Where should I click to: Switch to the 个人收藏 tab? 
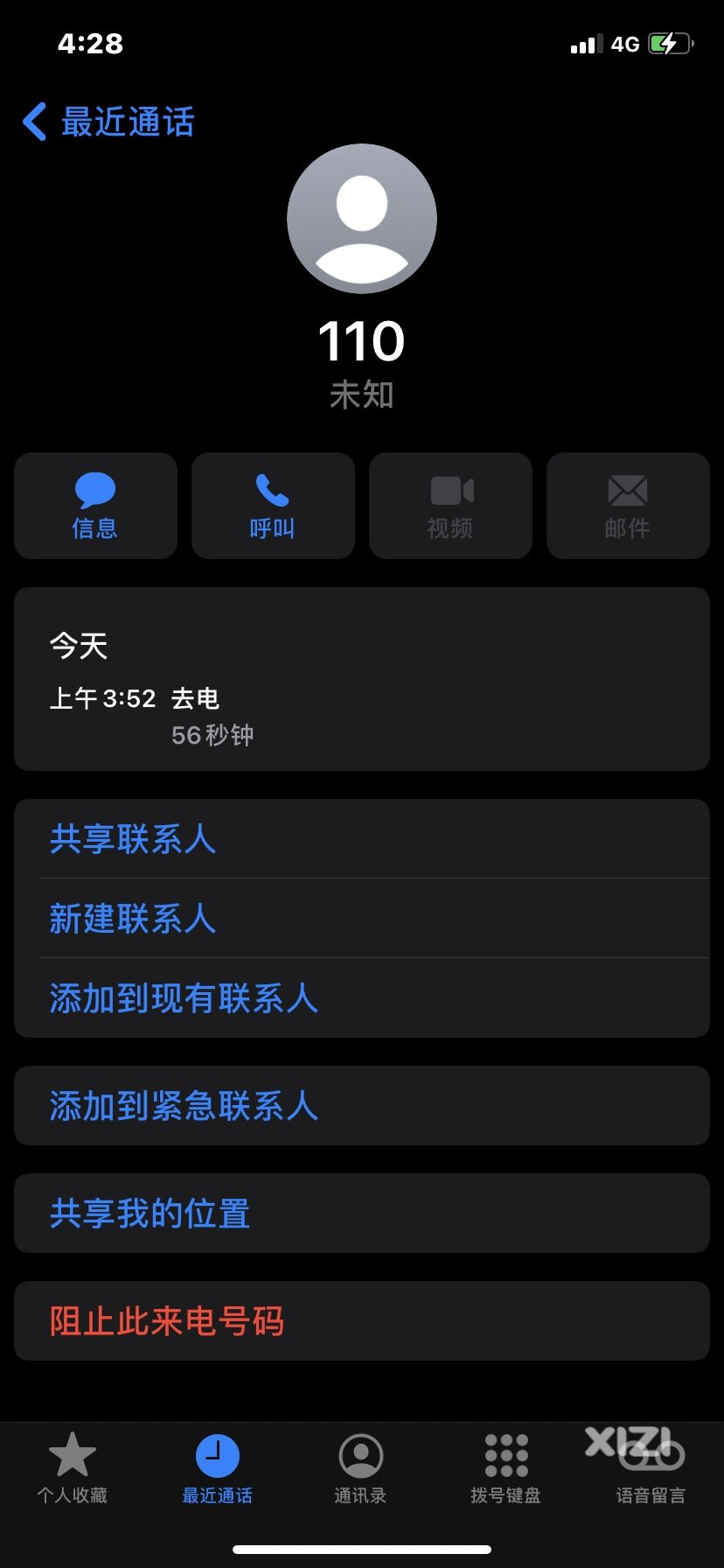point(73,1468)
